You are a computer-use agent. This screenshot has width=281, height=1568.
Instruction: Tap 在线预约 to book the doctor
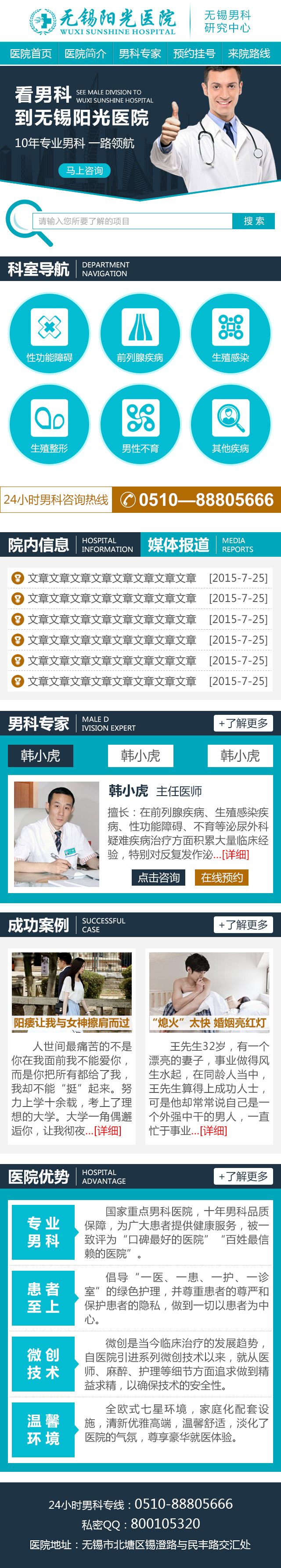(x=222, y=877)
